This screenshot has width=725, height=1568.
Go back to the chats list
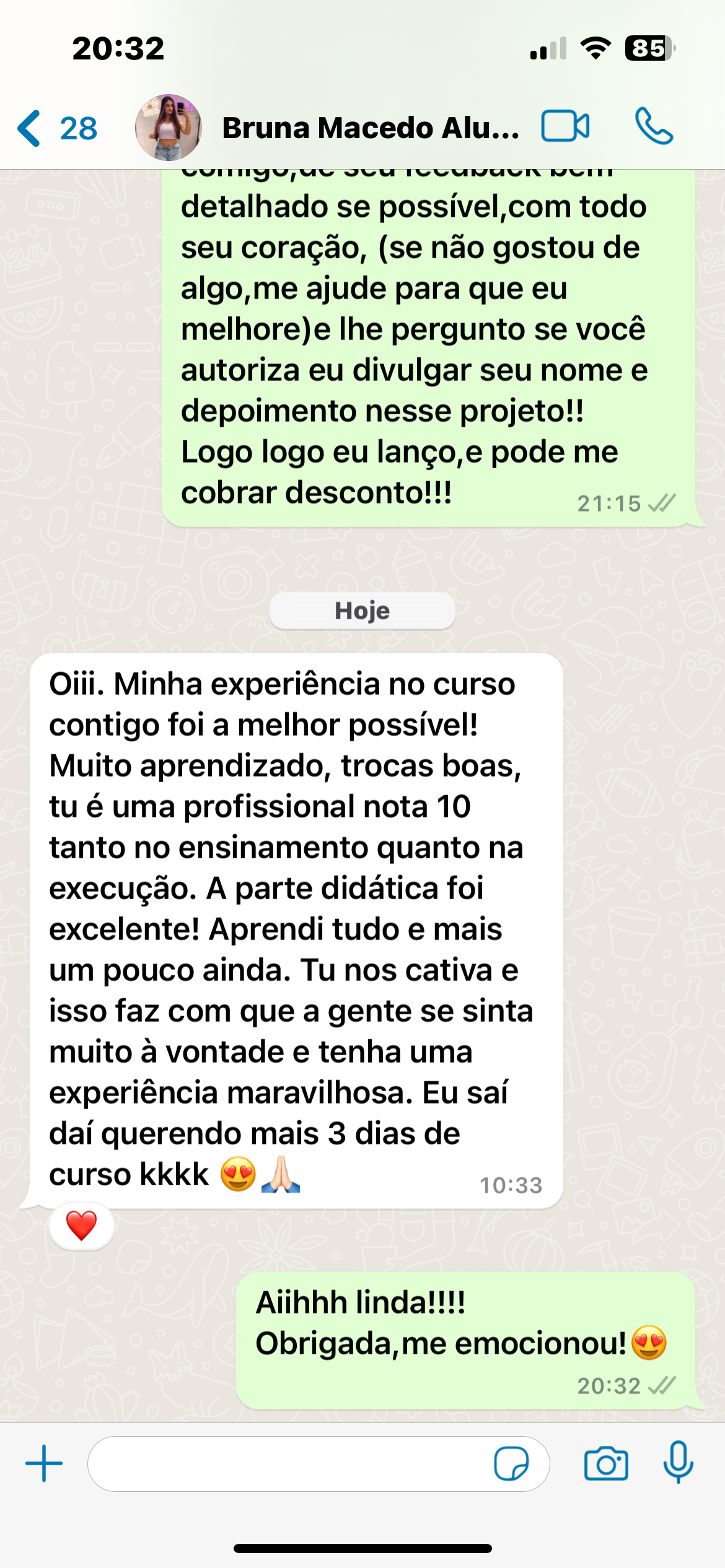coord(56,128)
